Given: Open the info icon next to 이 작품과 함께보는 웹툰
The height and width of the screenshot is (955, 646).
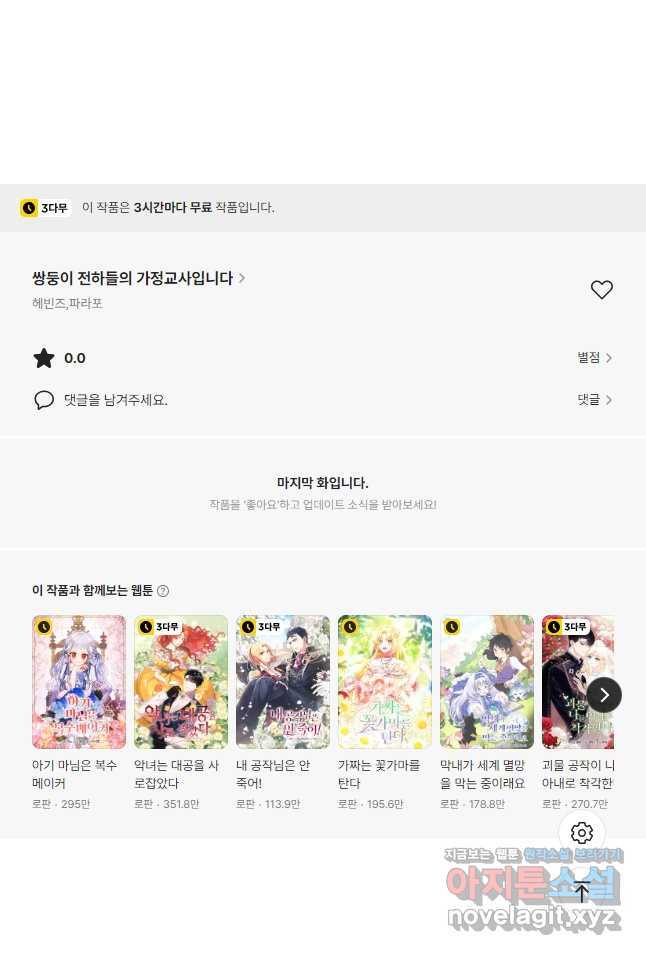Looking at the screenshot, I should [163, 591].
